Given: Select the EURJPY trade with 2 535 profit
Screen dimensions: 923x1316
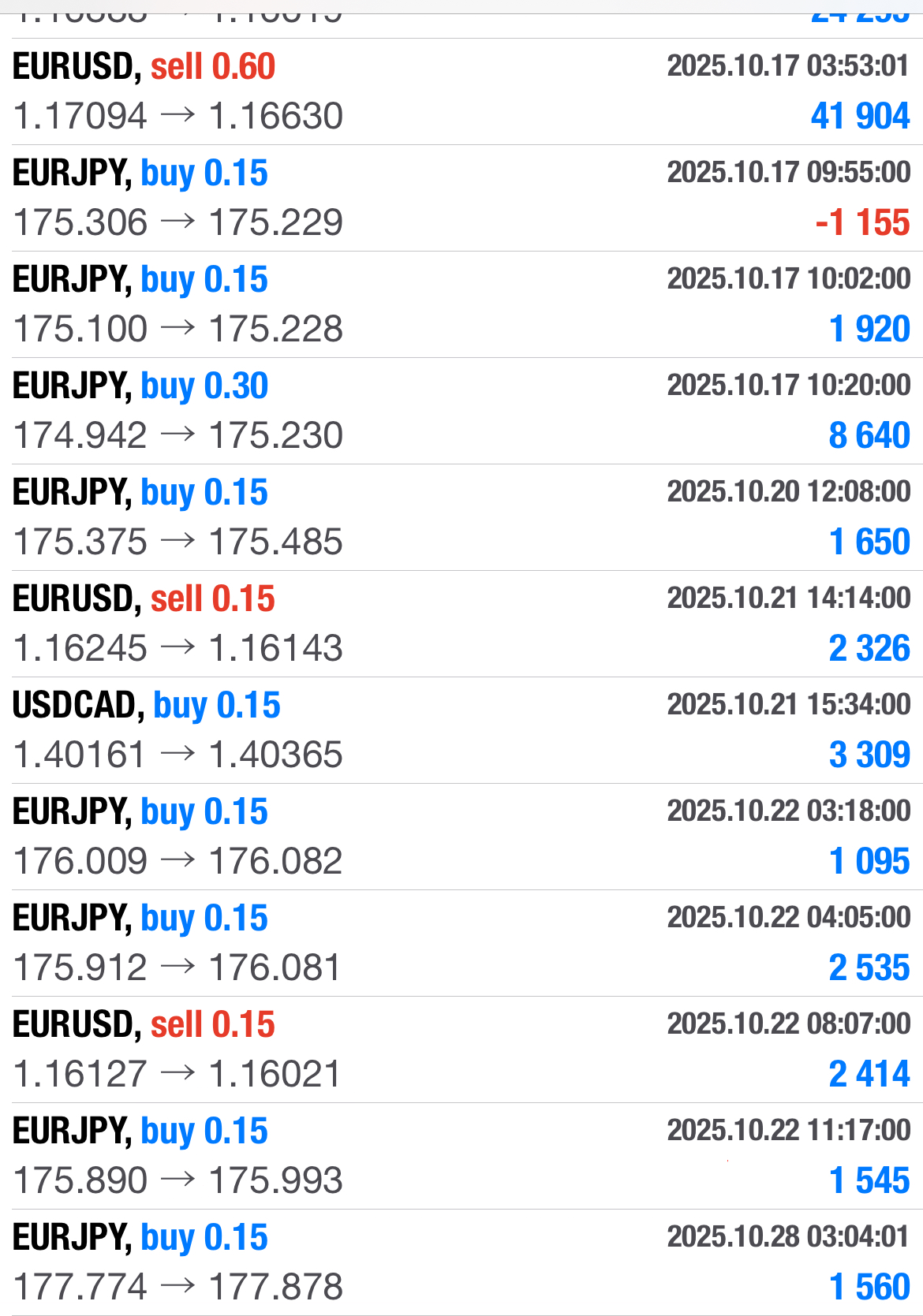Looking at the screenshot, I should pos(461,943).
